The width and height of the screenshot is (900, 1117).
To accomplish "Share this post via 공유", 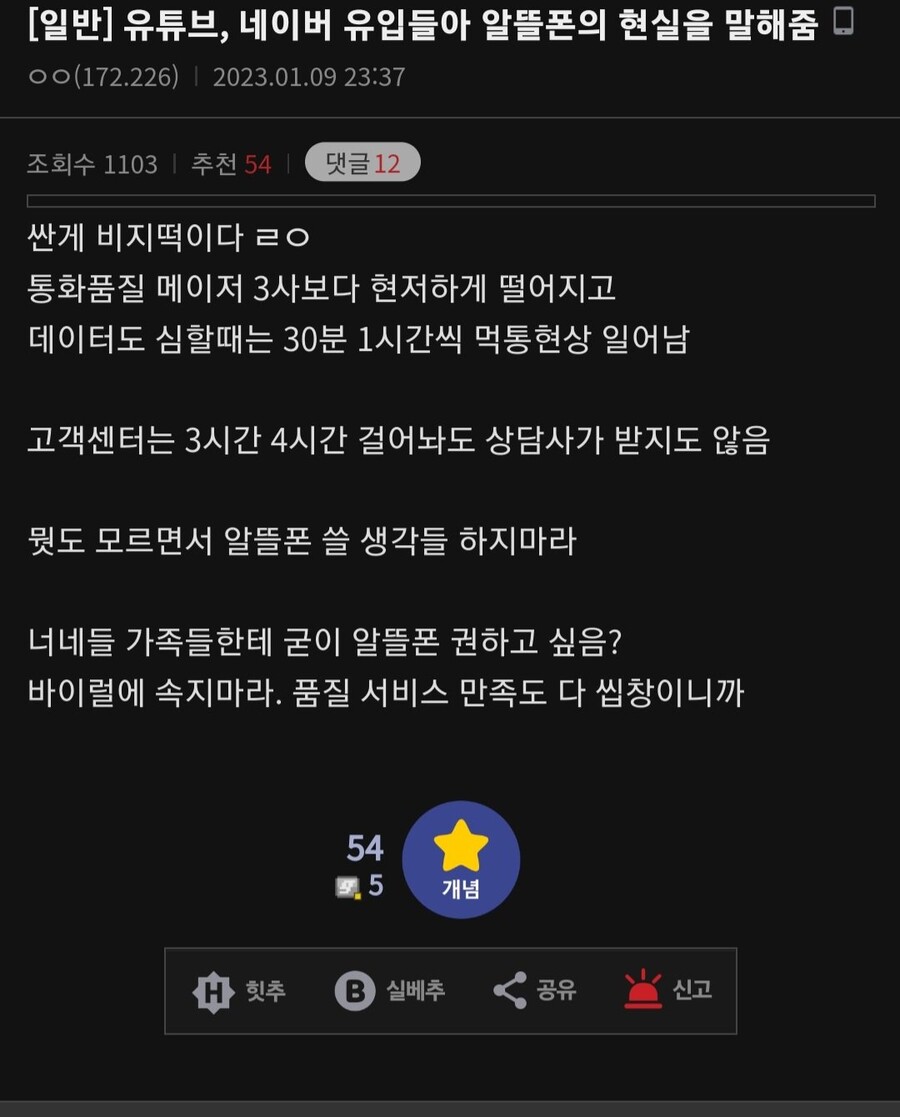I will (534, 991).
